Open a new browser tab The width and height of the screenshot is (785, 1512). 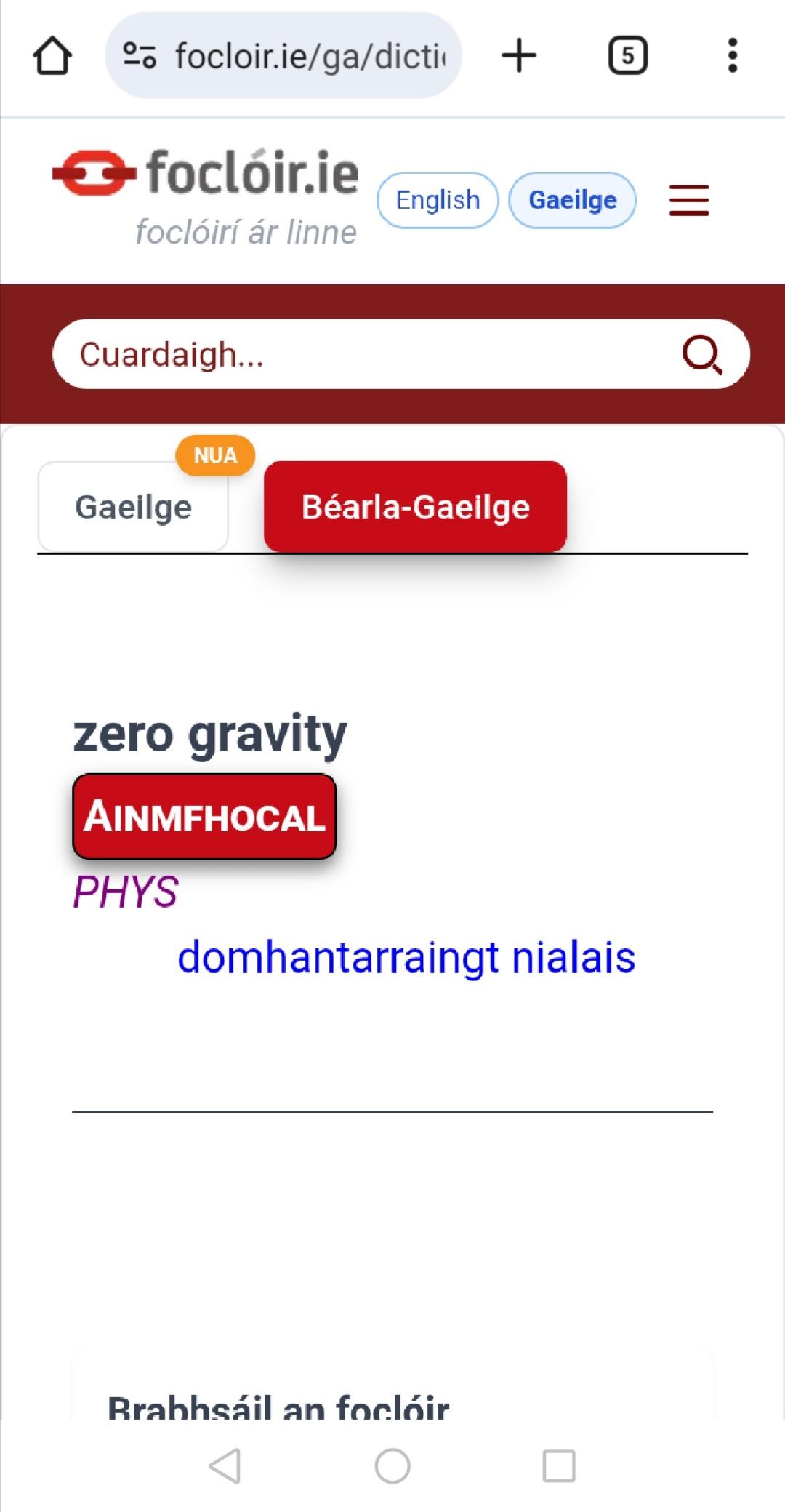(519, 56)
